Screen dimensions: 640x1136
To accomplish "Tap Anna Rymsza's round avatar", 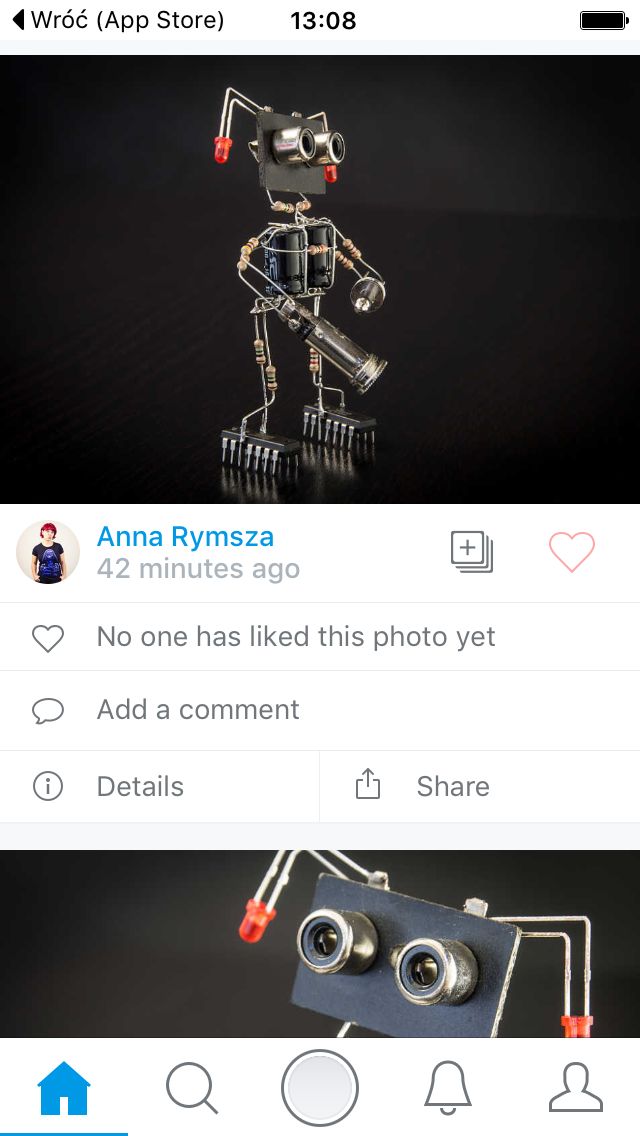I will pos(48,552).
